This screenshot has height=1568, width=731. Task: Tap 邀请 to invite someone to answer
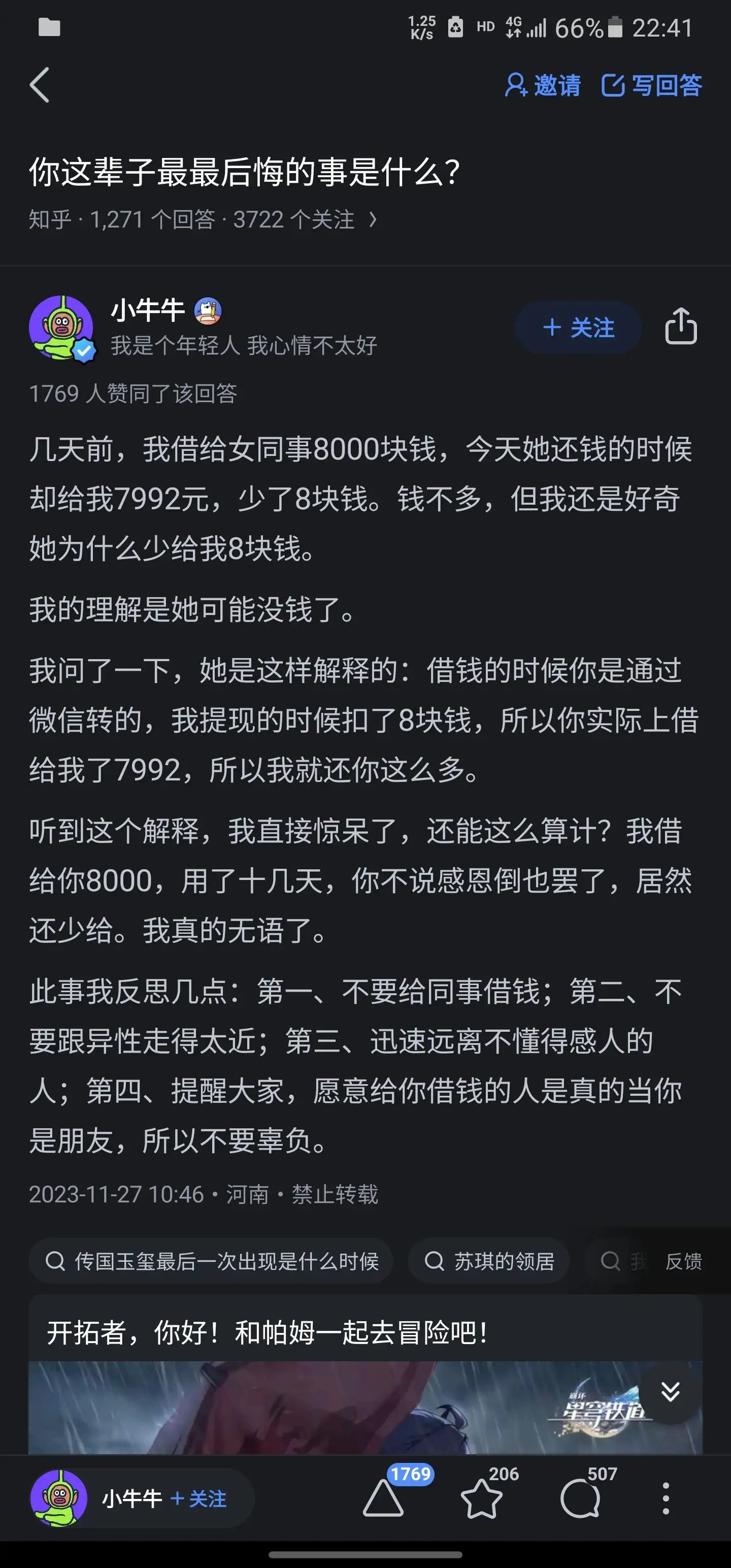[542, 85]
